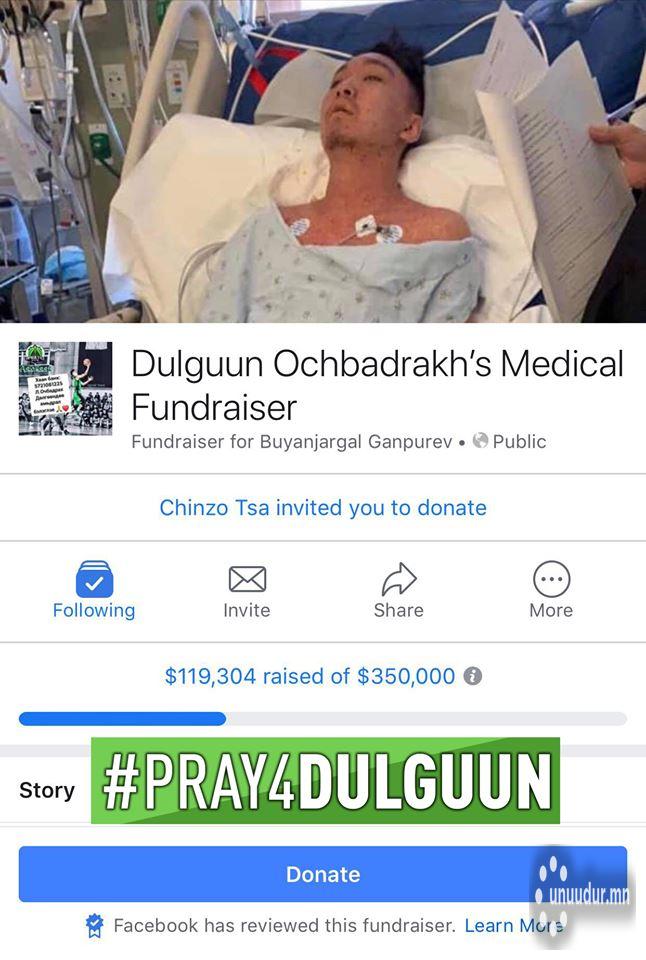Open the fundraiser cover photo

(323, 160)
